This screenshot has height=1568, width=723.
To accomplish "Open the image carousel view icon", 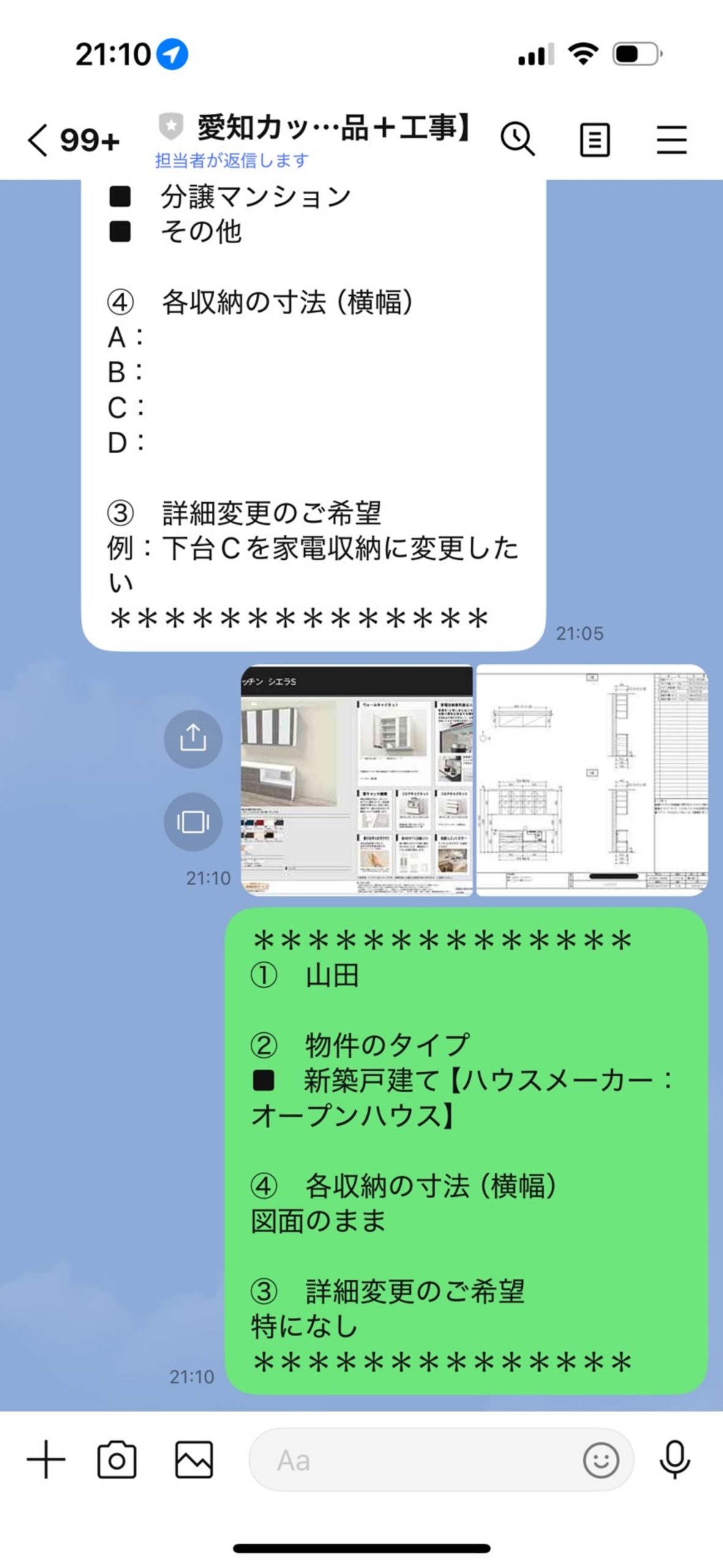I will point(193,821).
